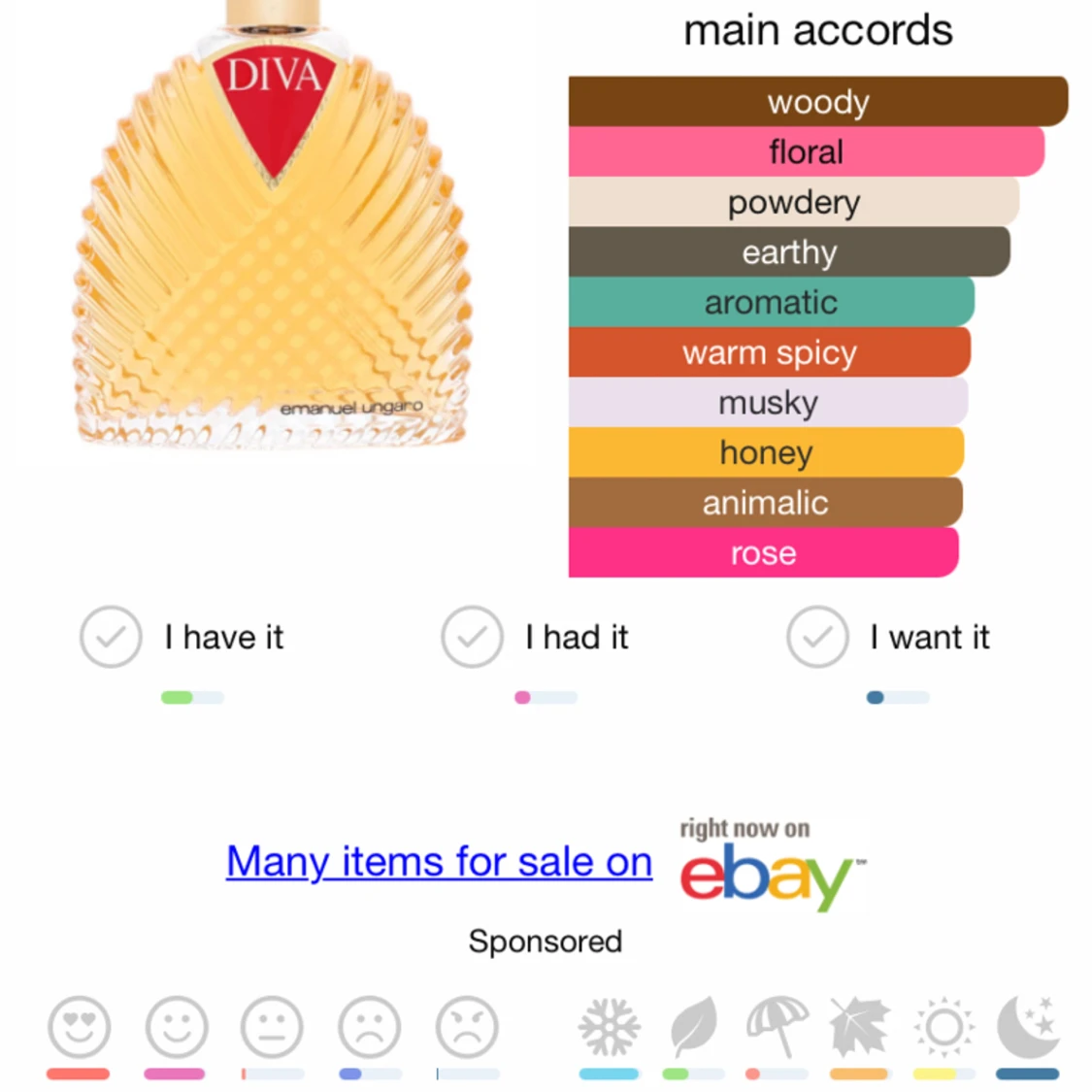Select 'I want it' for this perfume

[x=817, y=637]
